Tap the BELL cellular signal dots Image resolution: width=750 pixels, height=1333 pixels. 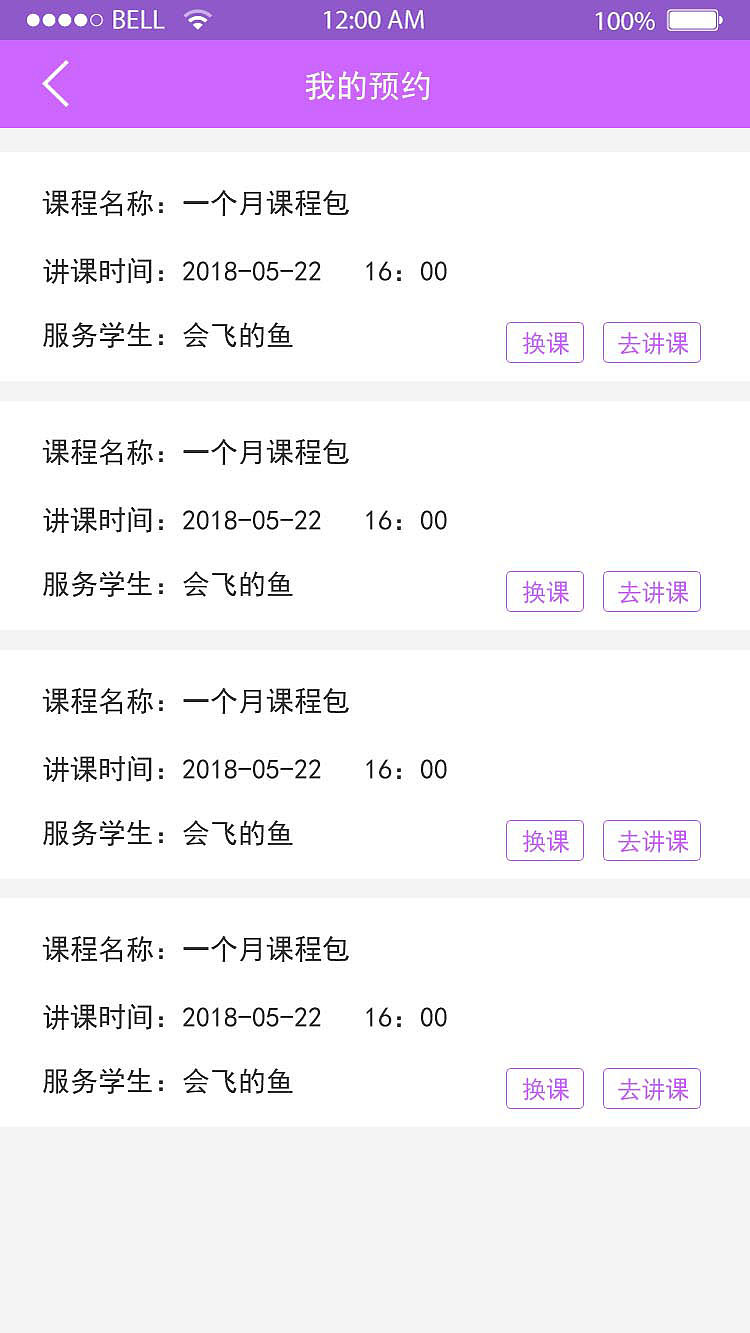65,18
